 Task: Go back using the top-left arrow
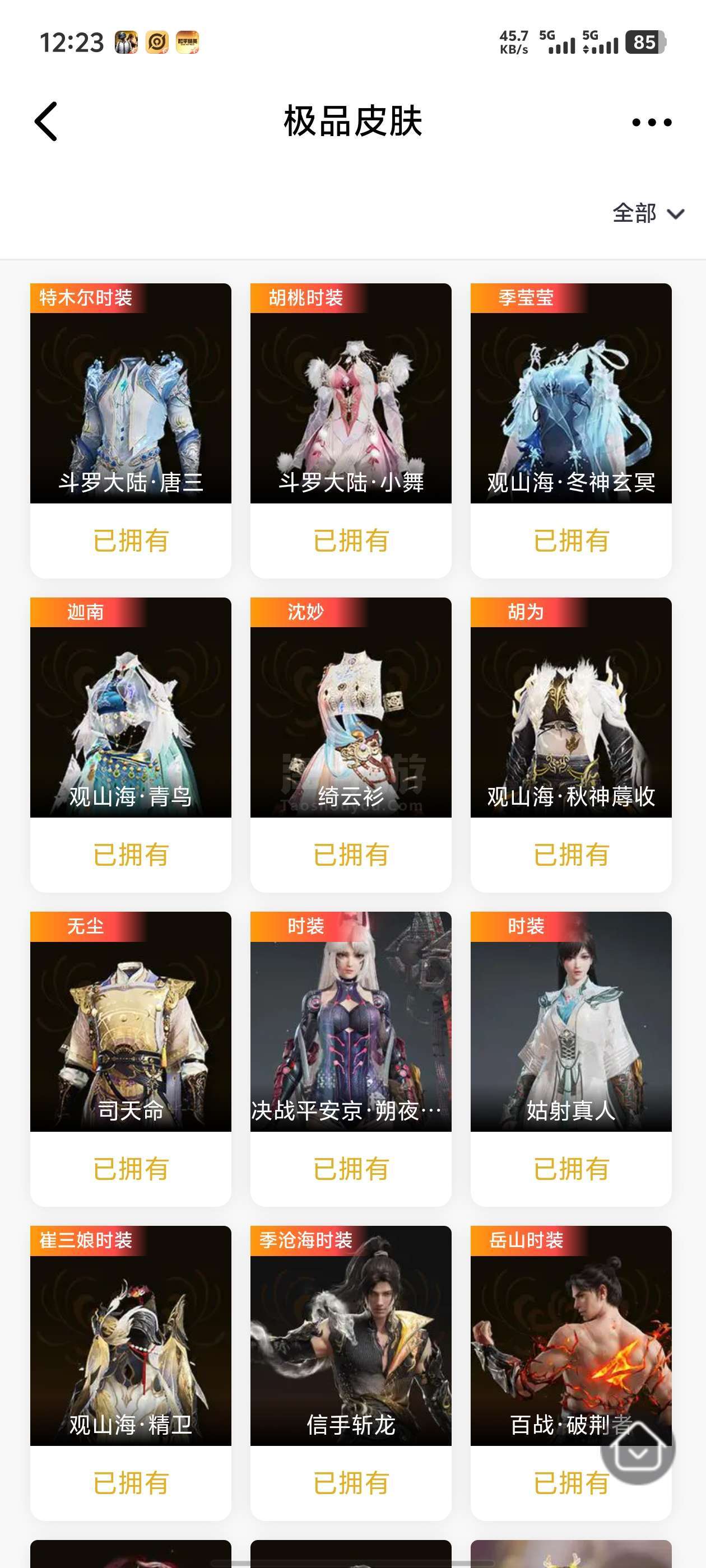(47, 122)
